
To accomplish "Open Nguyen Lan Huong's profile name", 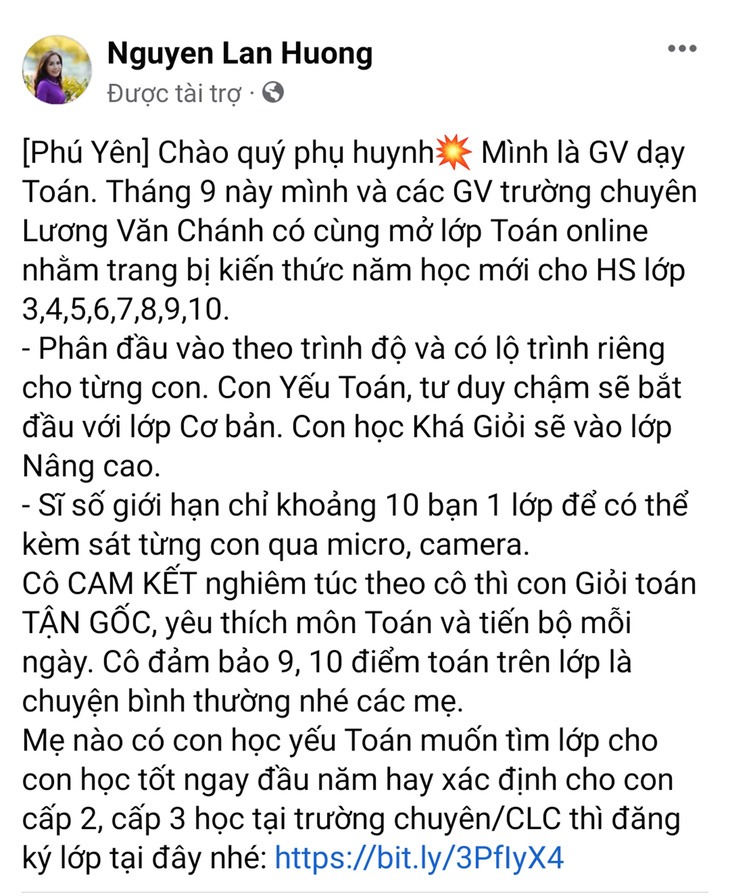I will click(x=239, y=53).
